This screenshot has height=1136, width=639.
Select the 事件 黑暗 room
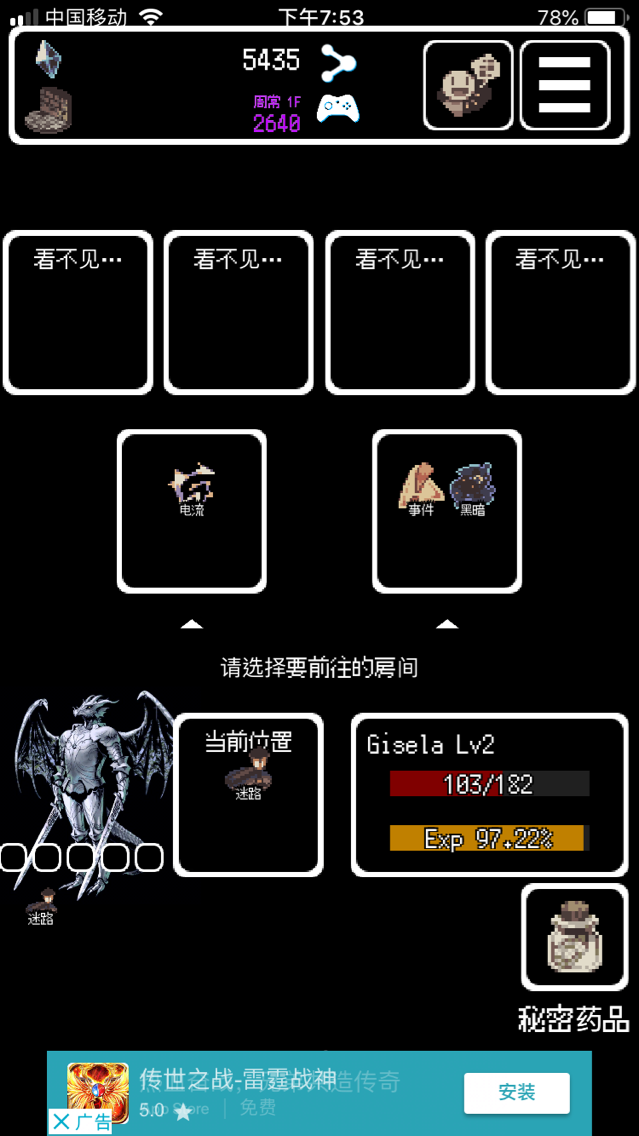pos(447,511)
